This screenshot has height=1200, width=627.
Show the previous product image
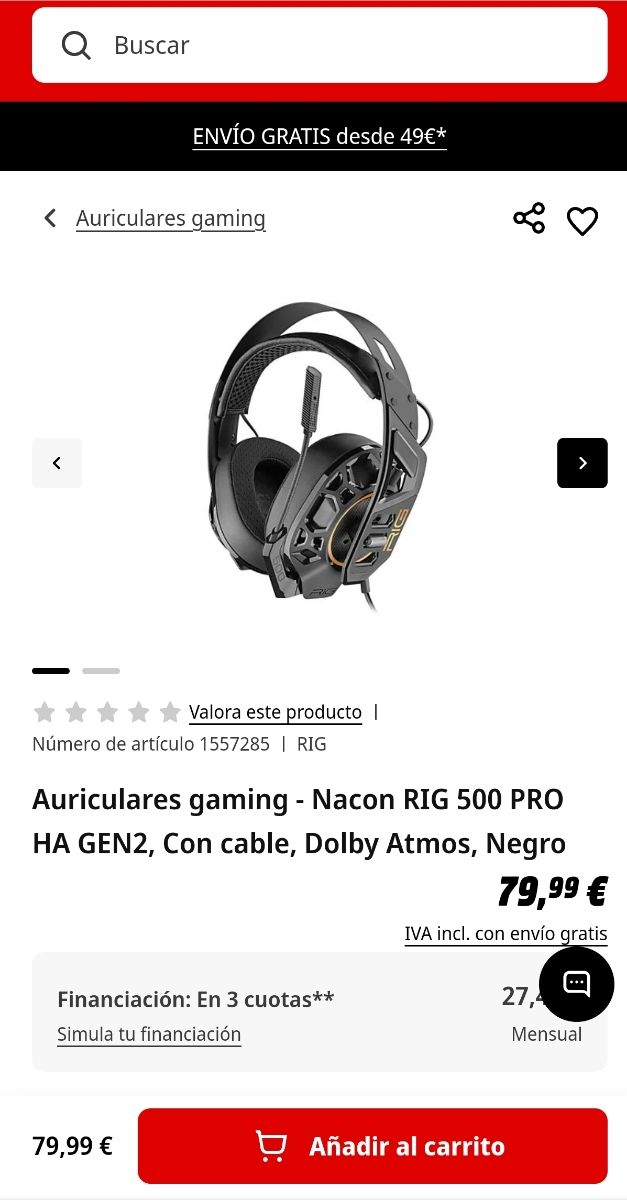(57, 463)
